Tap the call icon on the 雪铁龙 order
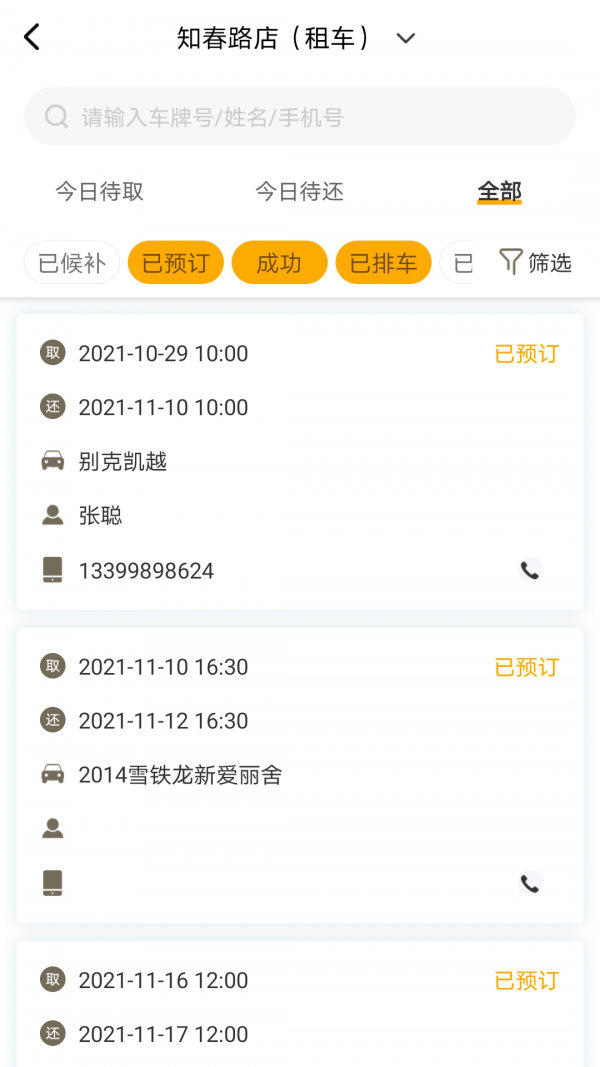The image size is (600, 1067). click(530, 883)
